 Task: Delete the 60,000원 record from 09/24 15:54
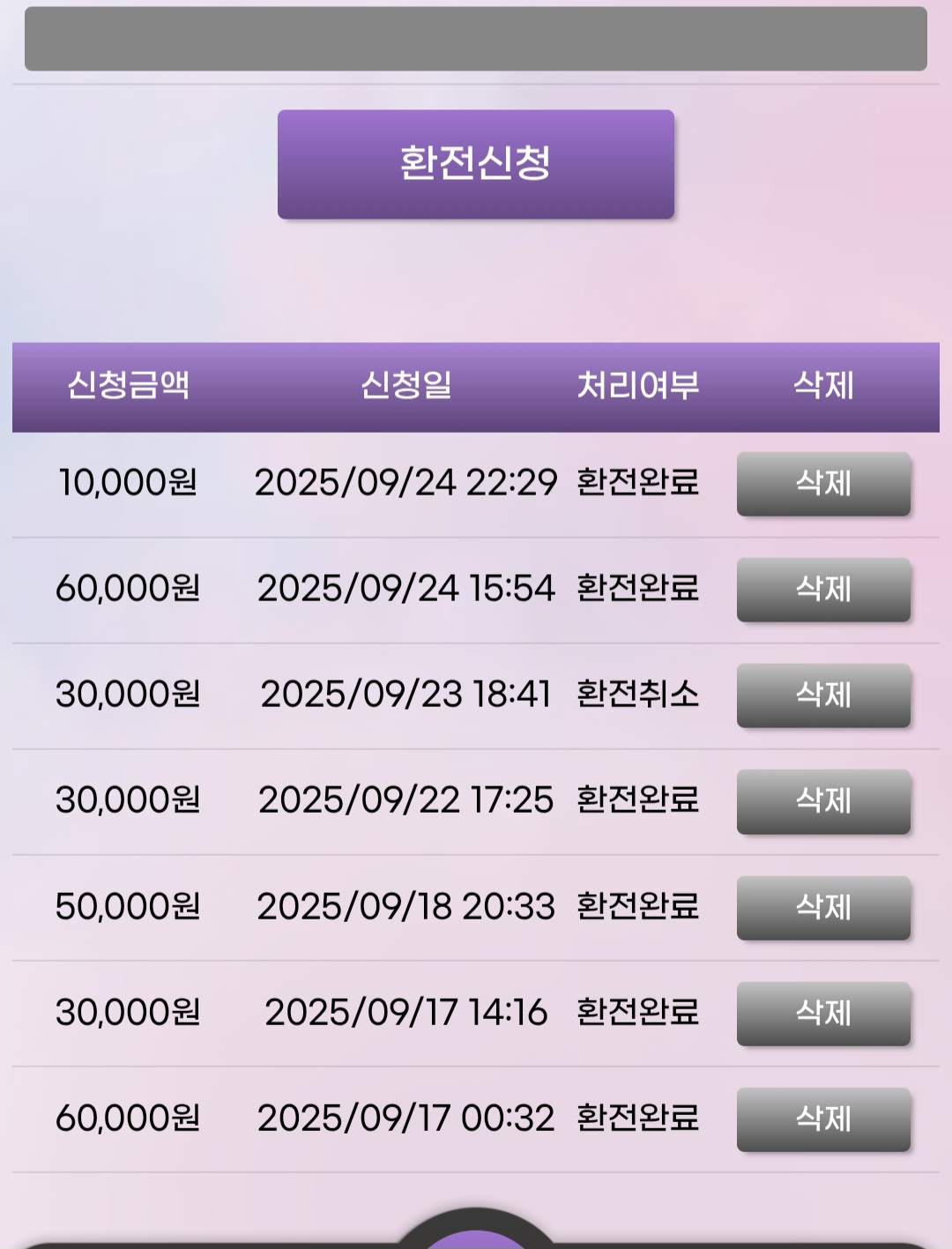[x=822, y=589]
